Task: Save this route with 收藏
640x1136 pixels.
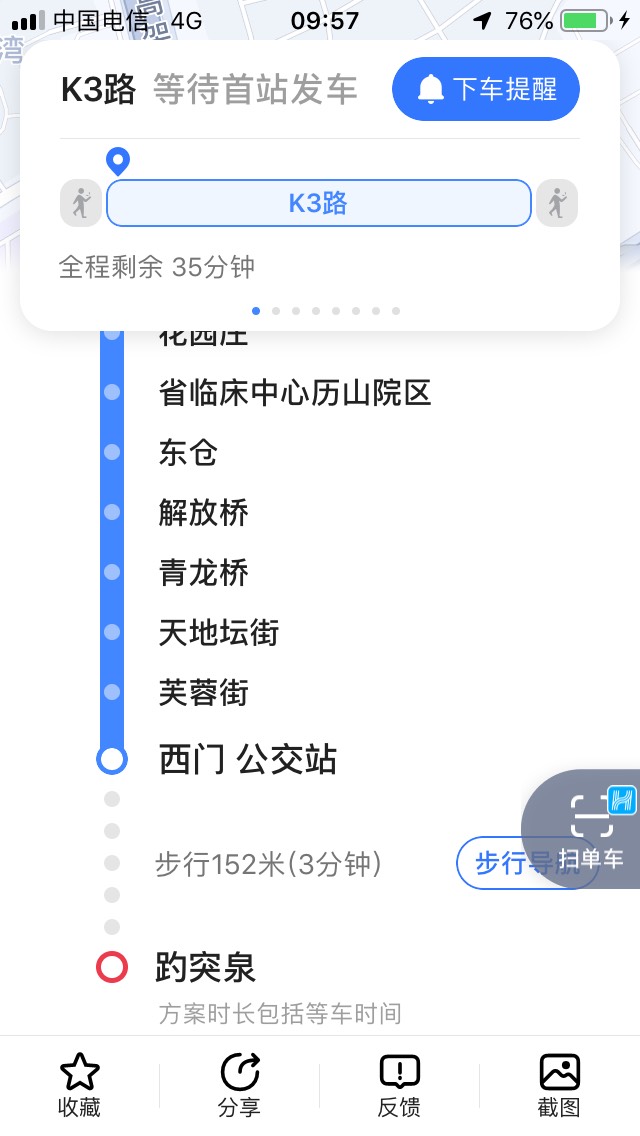Action: (80, 1085)
